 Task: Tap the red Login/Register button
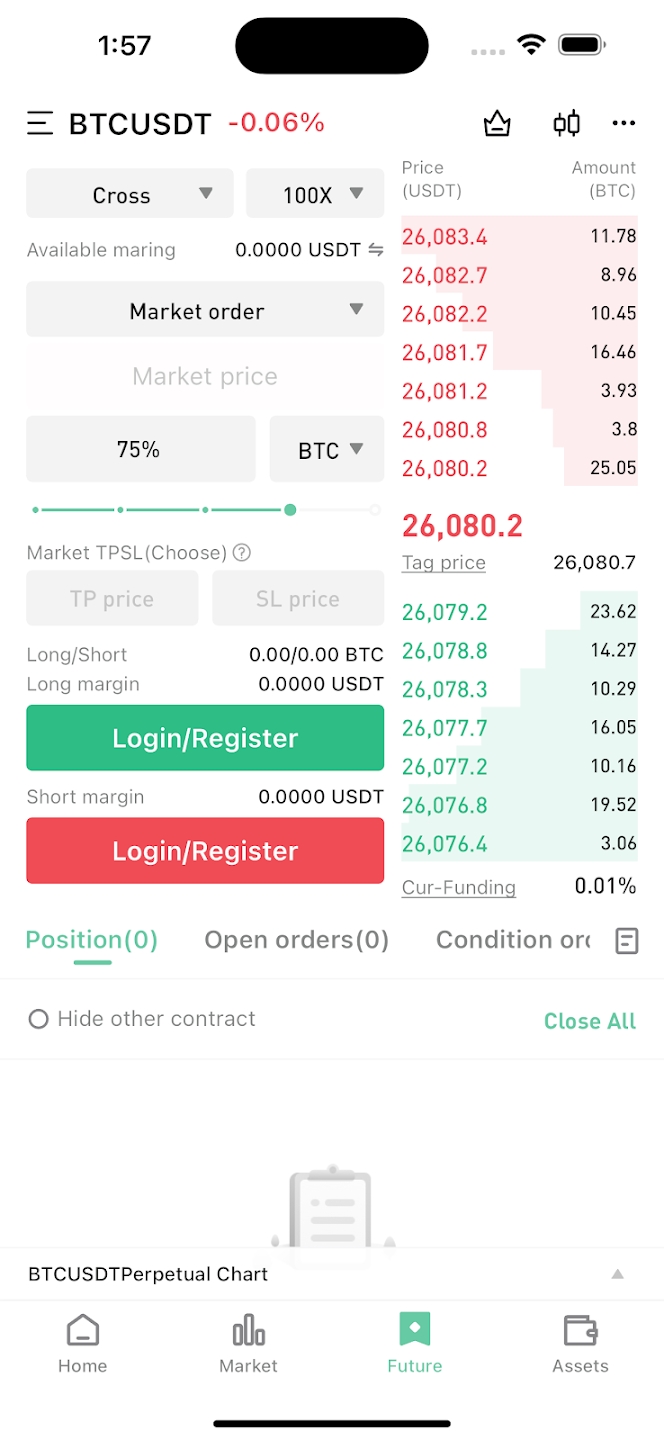click(205, 851)
